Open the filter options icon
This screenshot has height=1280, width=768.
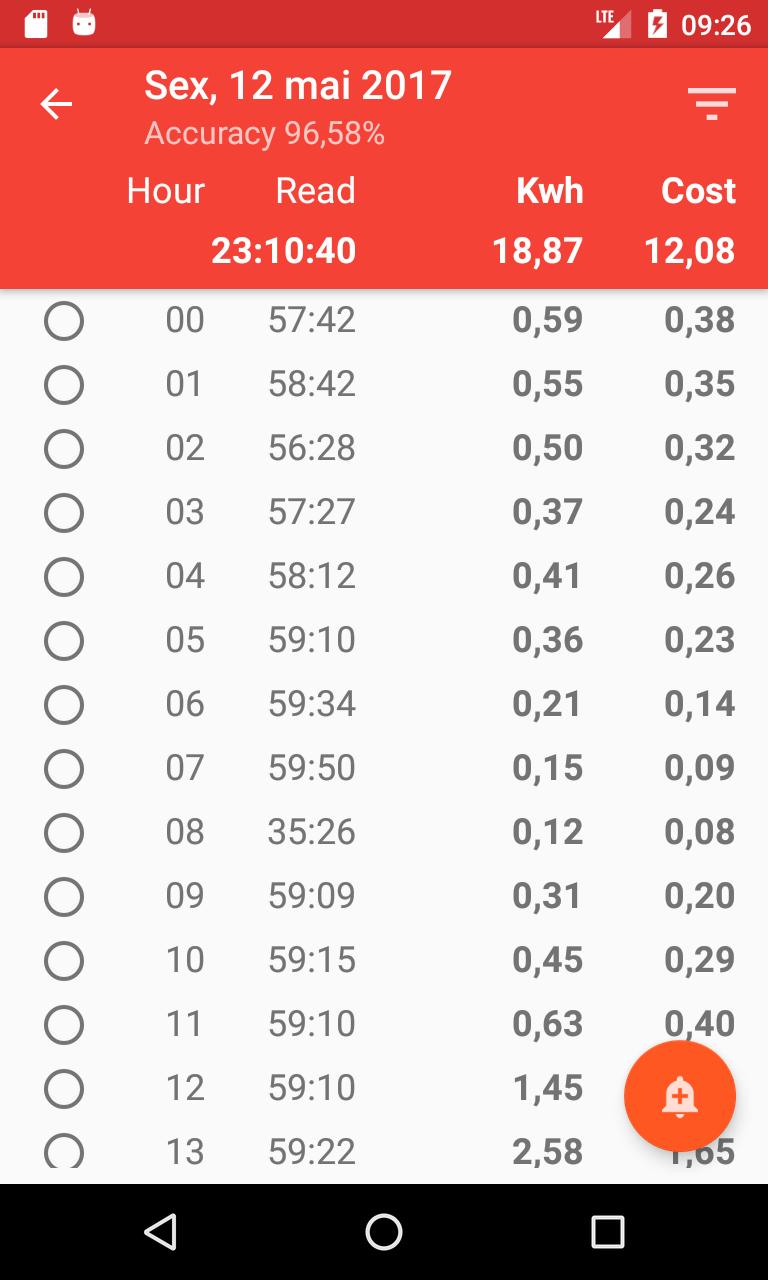(712, 103)
